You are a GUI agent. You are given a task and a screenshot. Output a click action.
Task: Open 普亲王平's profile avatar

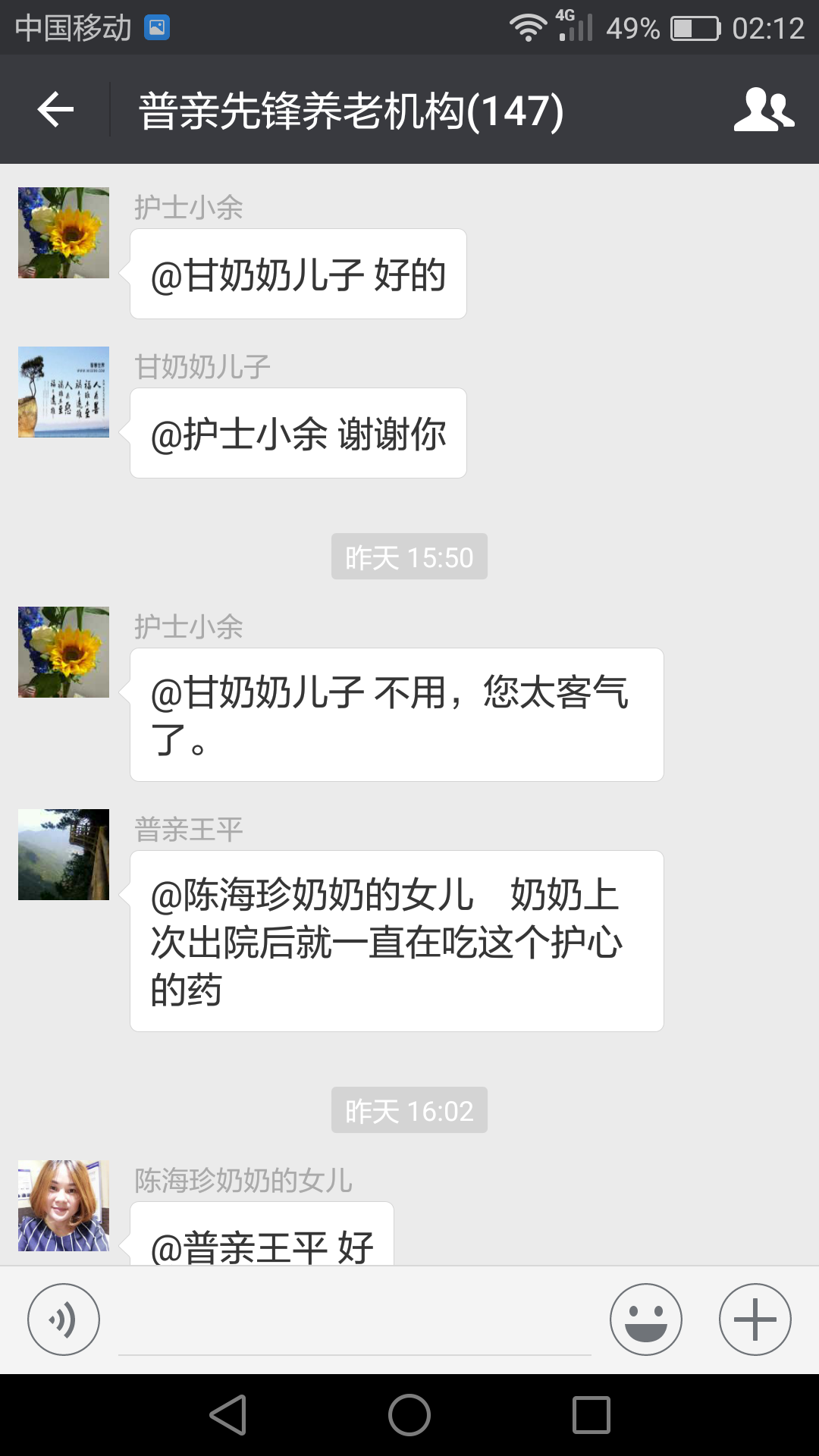point(64,855)
